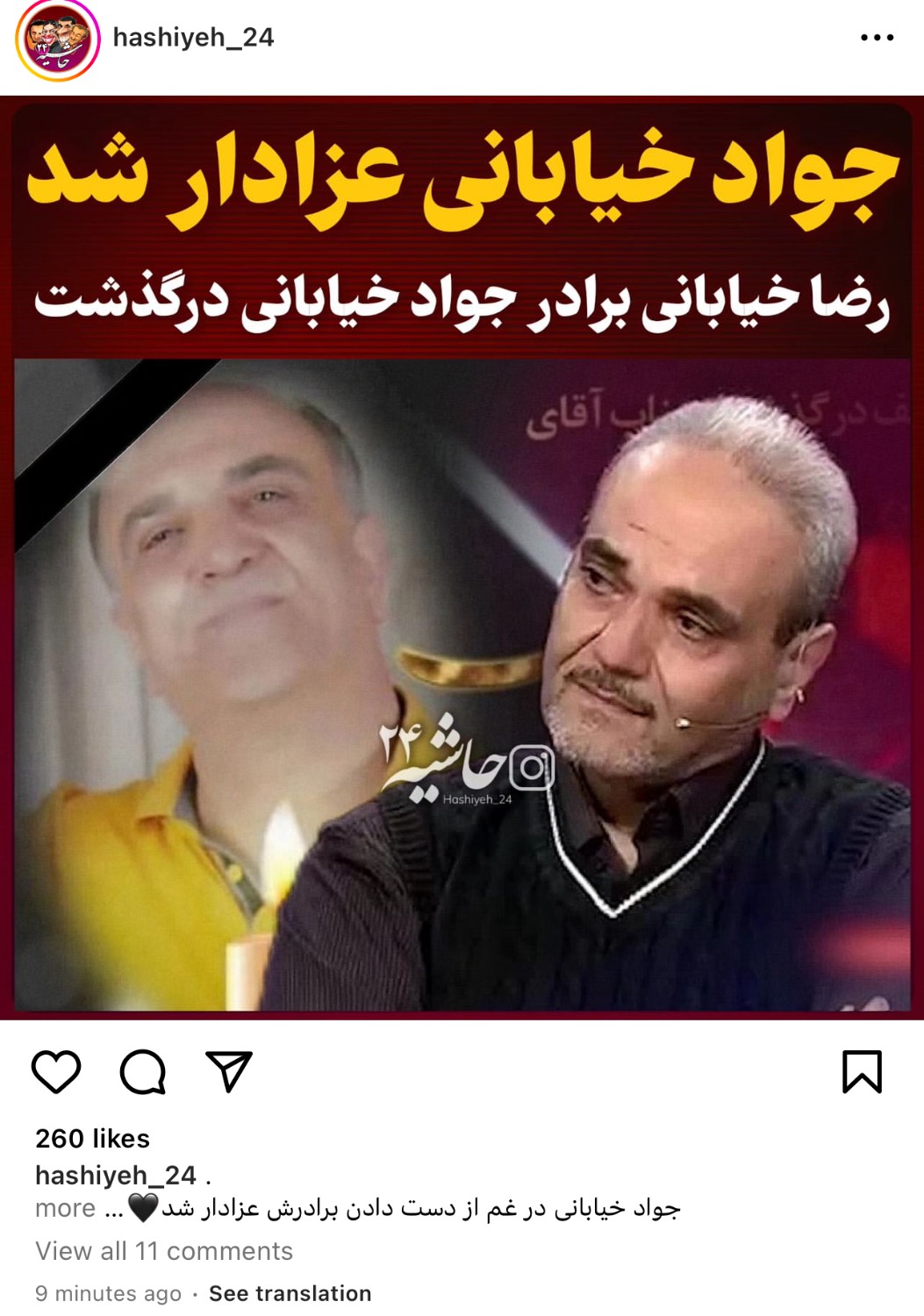Open the comment bubble icon

[x=142, y=1071]
